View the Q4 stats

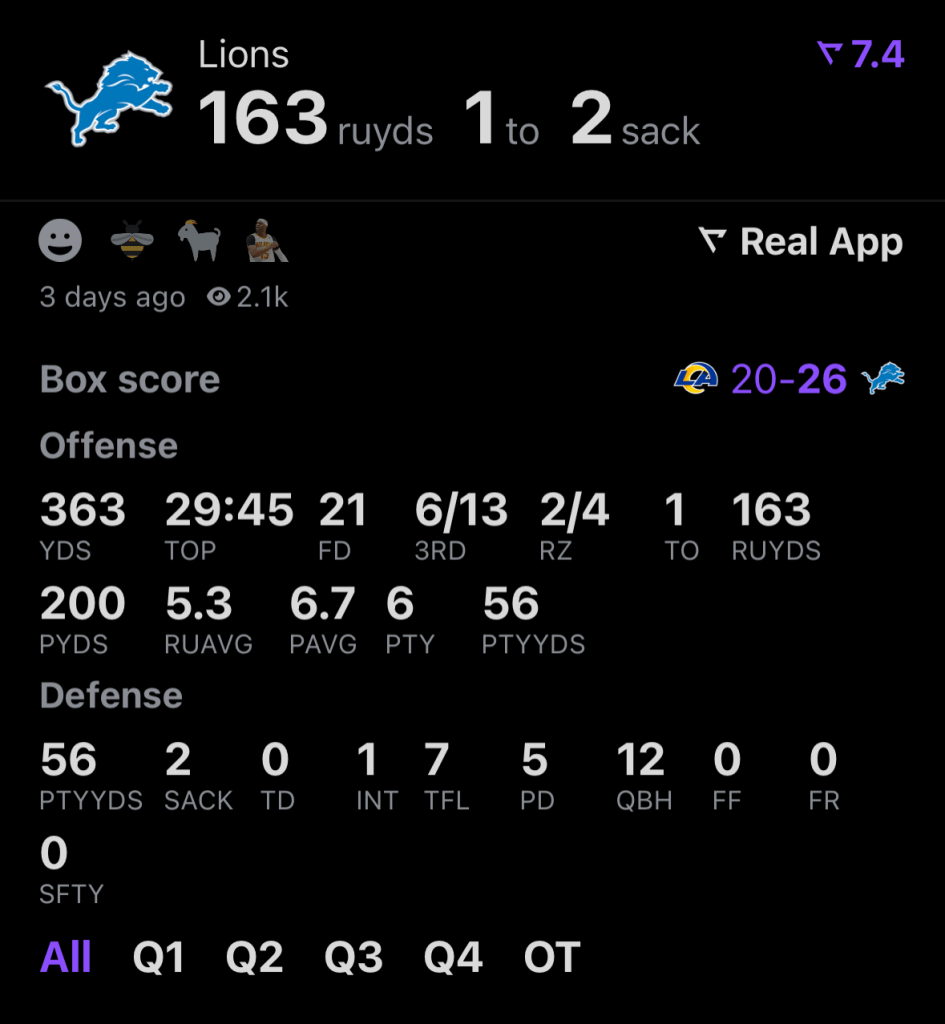tap(453, 957)
